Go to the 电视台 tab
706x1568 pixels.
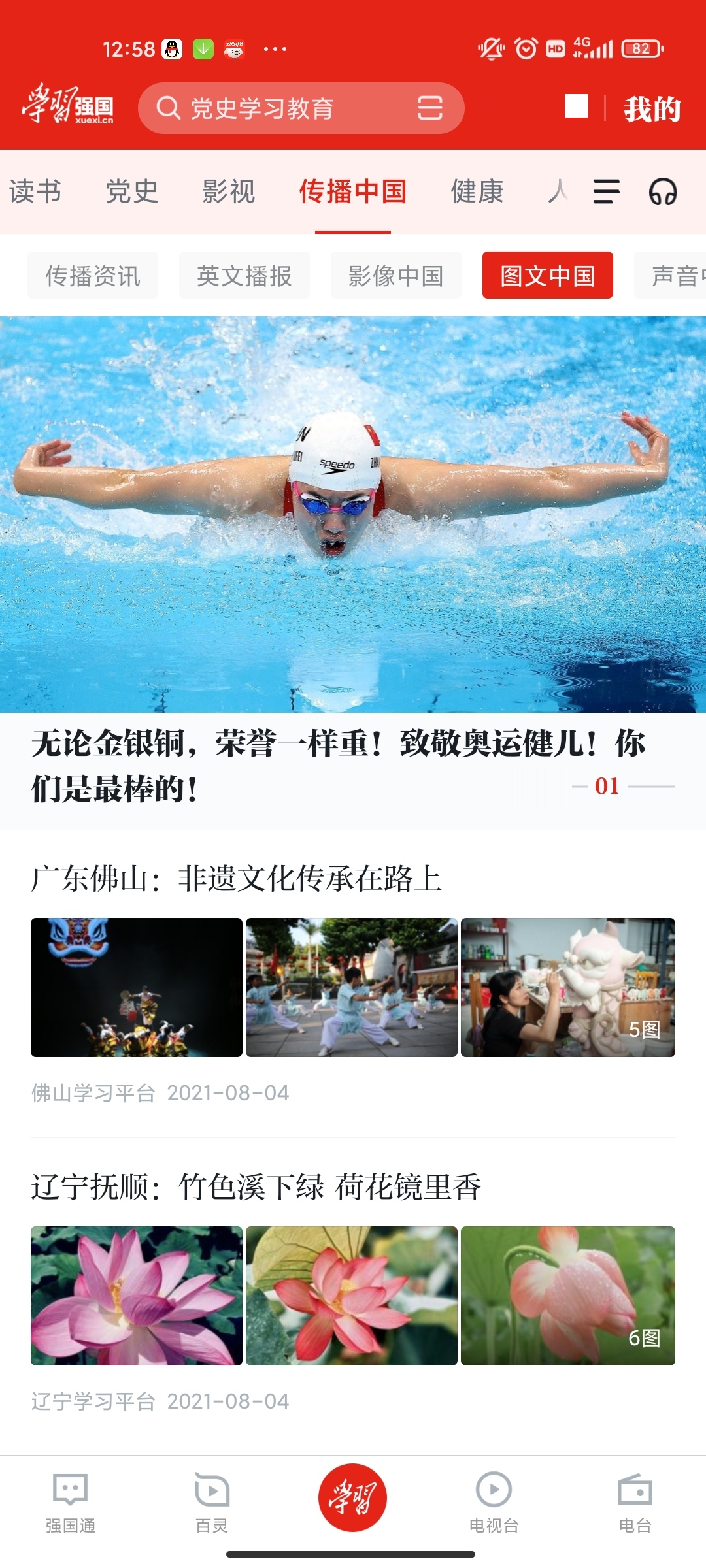coord(494,1503)
